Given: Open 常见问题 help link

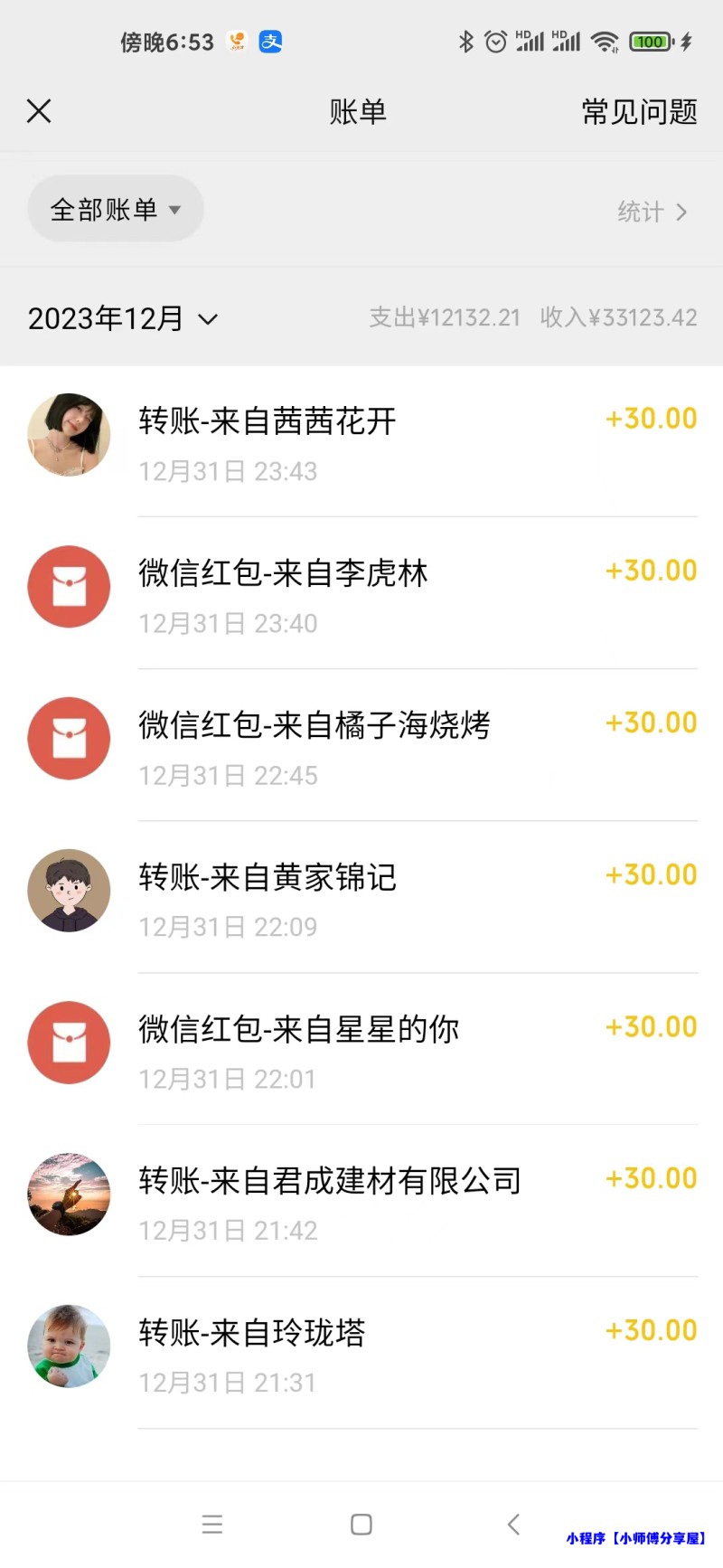Looking at the screenshot, I should pos(639,112).
